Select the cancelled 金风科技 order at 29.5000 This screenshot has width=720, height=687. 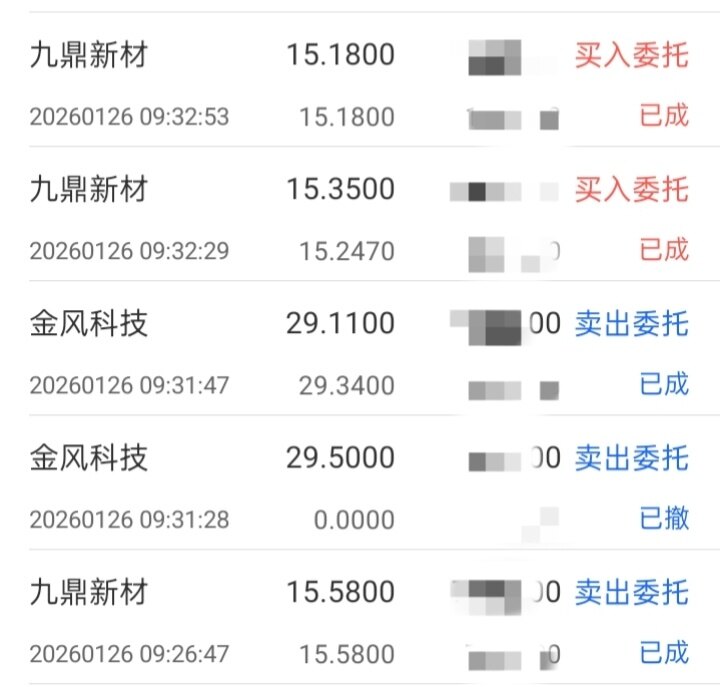[360, 487]
